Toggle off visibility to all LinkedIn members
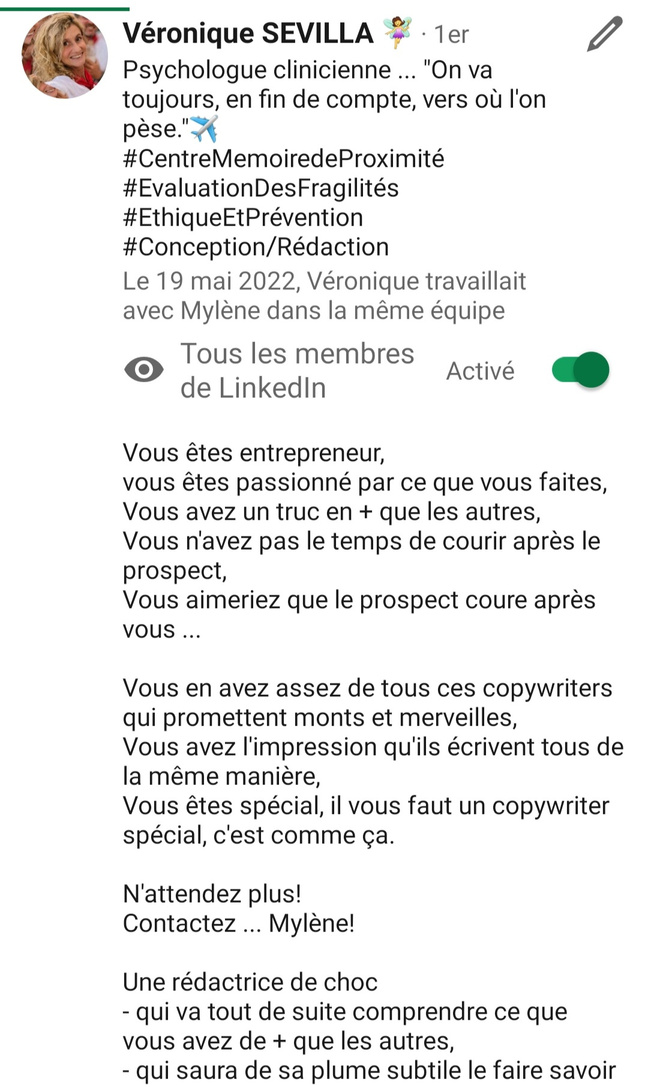This screenshot has width=648, height=1087. pyautogui.click(x=580, y=371)
